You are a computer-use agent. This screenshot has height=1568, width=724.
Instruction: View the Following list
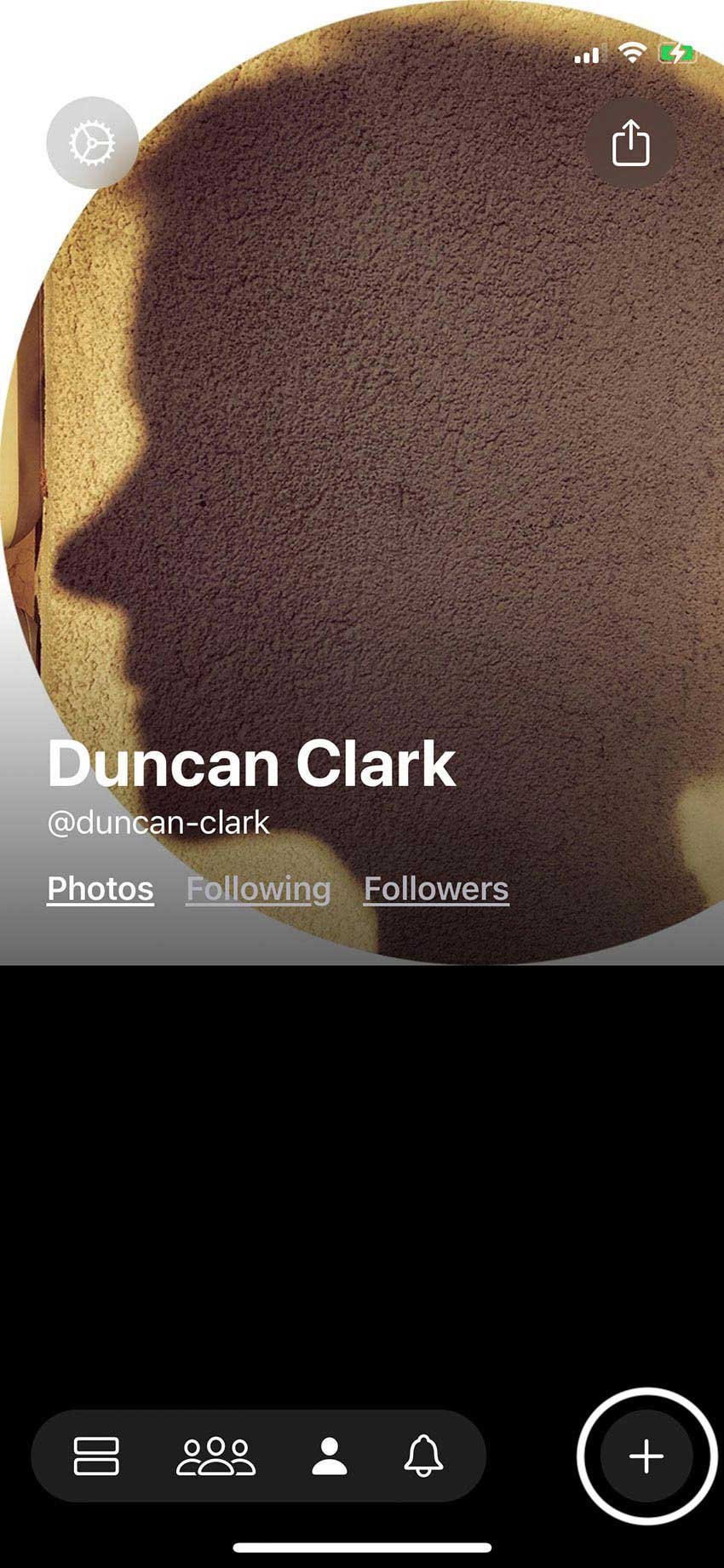click(258, 888)
